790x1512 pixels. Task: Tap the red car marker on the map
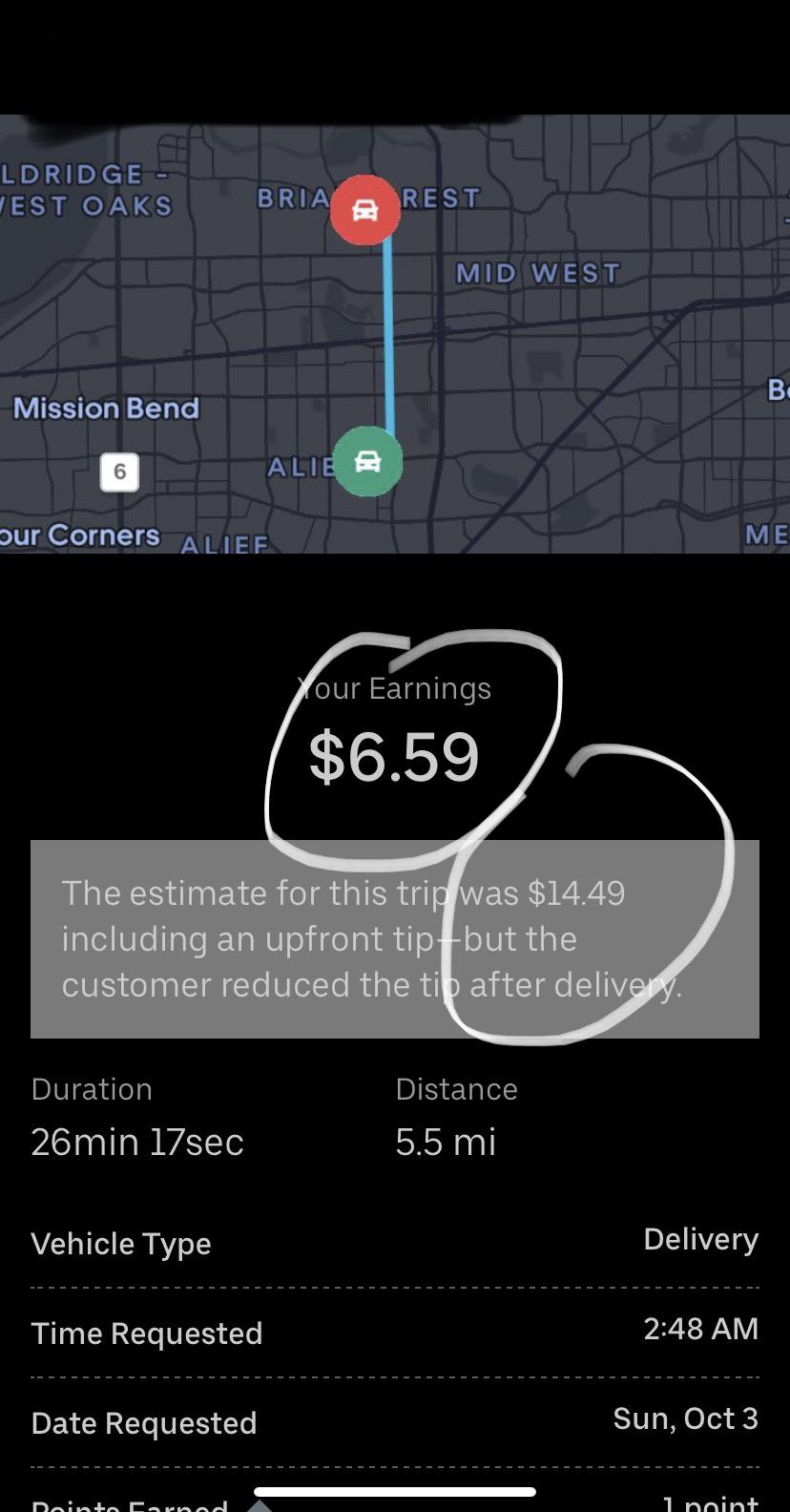[365, 210]
